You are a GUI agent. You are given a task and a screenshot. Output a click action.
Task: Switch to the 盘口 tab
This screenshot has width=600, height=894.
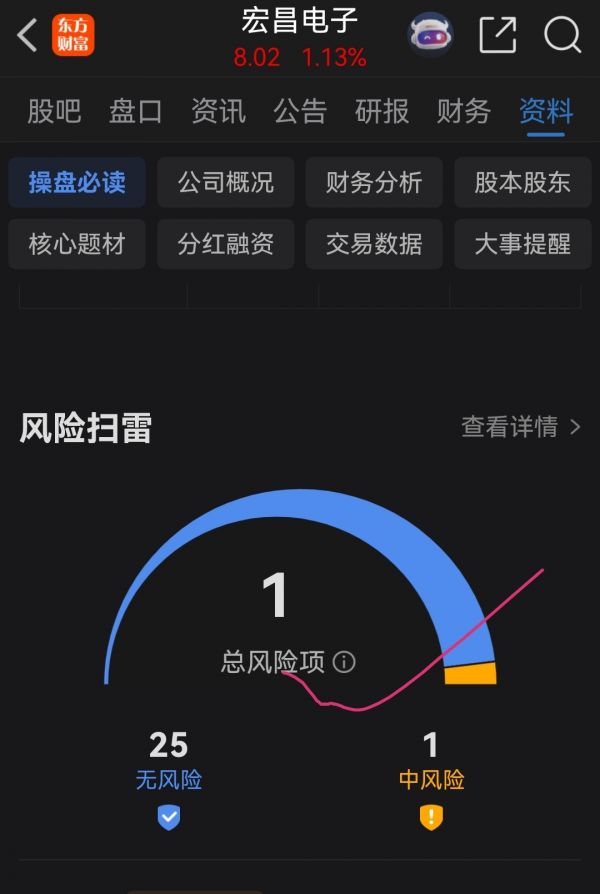click(x=136, y=111)
